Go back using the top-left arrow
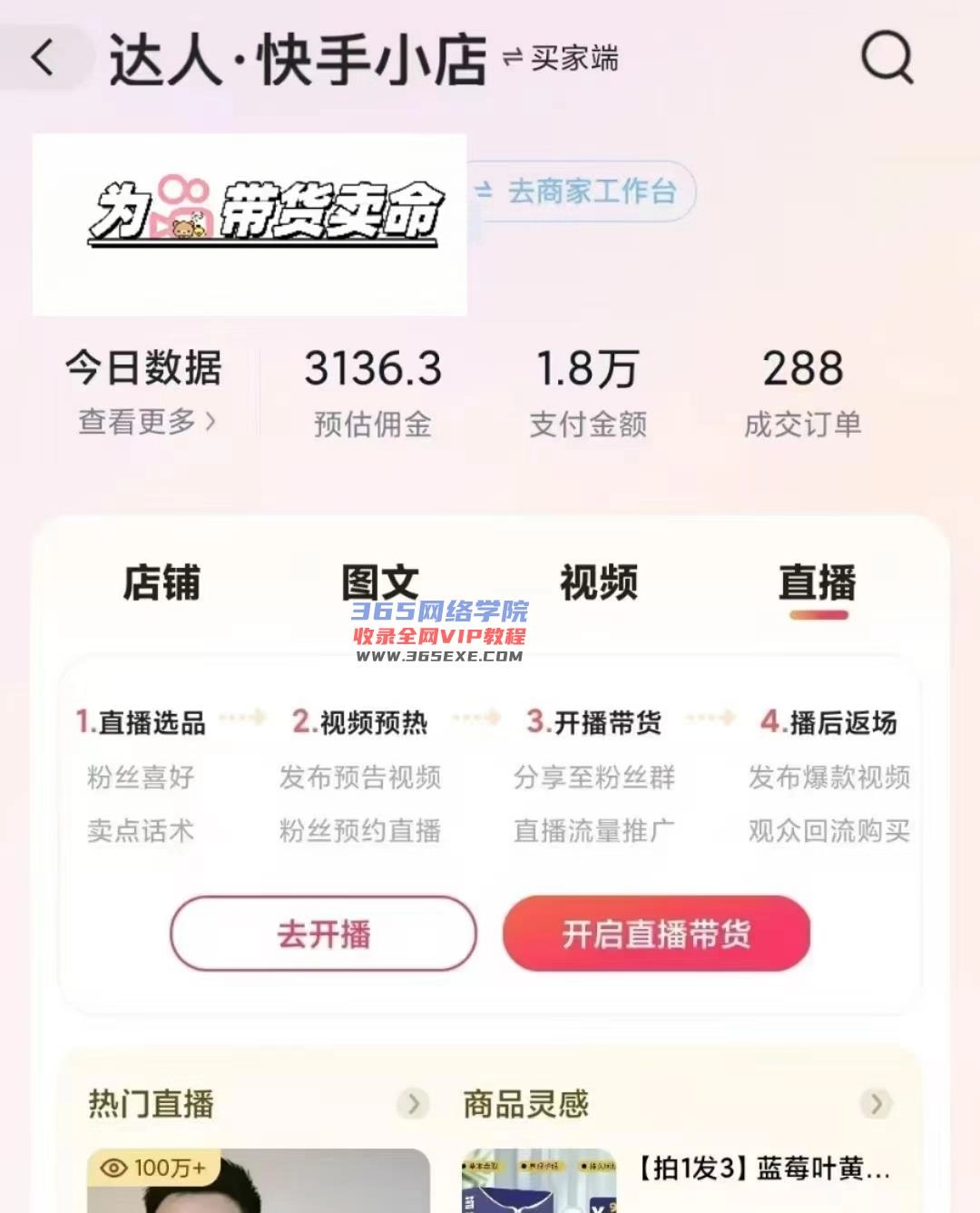Image resolution: width=980 pixels, height=1213 pixels. click(x=43, y=58)
